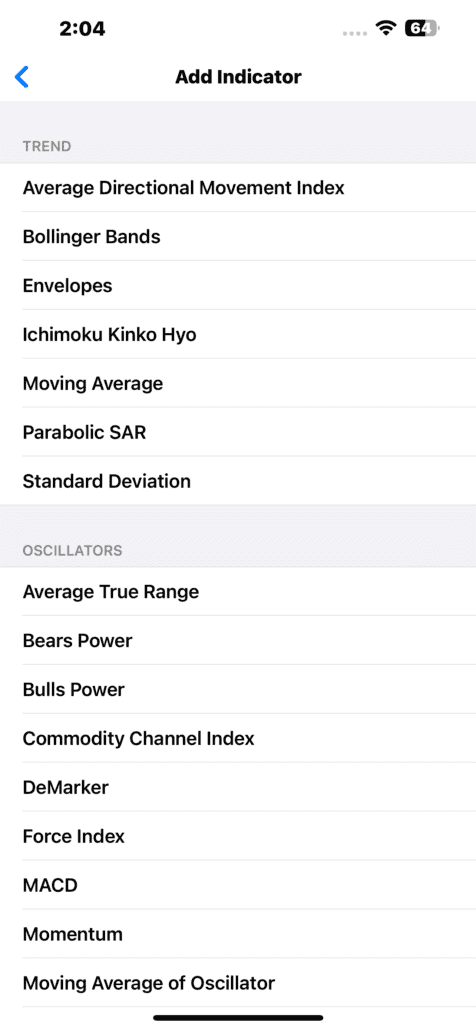Tap the Moving Average row under Trend
This screenshot has height=1024, width=476.
[238, 383]
